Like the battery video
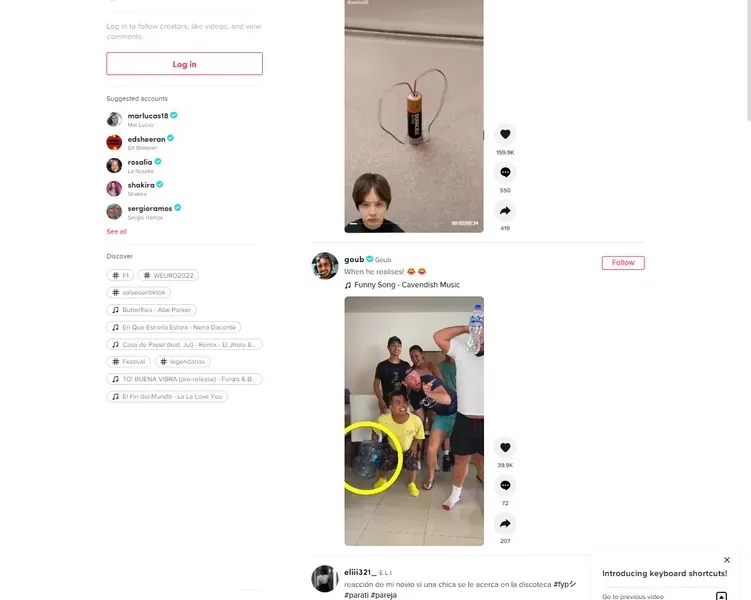The width and height of the screenshot is (751, 600). [x=505, y=134]
